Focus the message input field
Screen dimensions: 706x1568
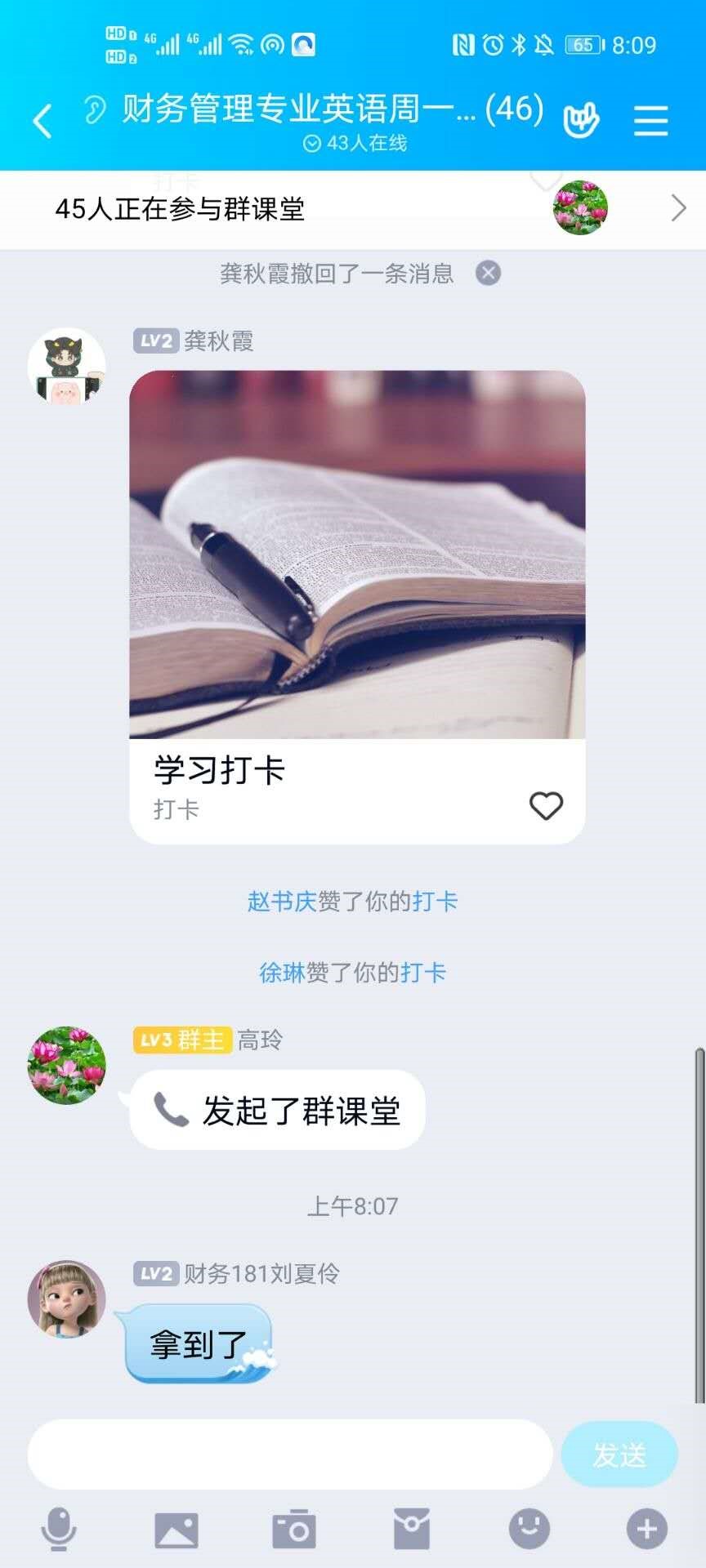pyautogui.click(x=290, y=1454)
